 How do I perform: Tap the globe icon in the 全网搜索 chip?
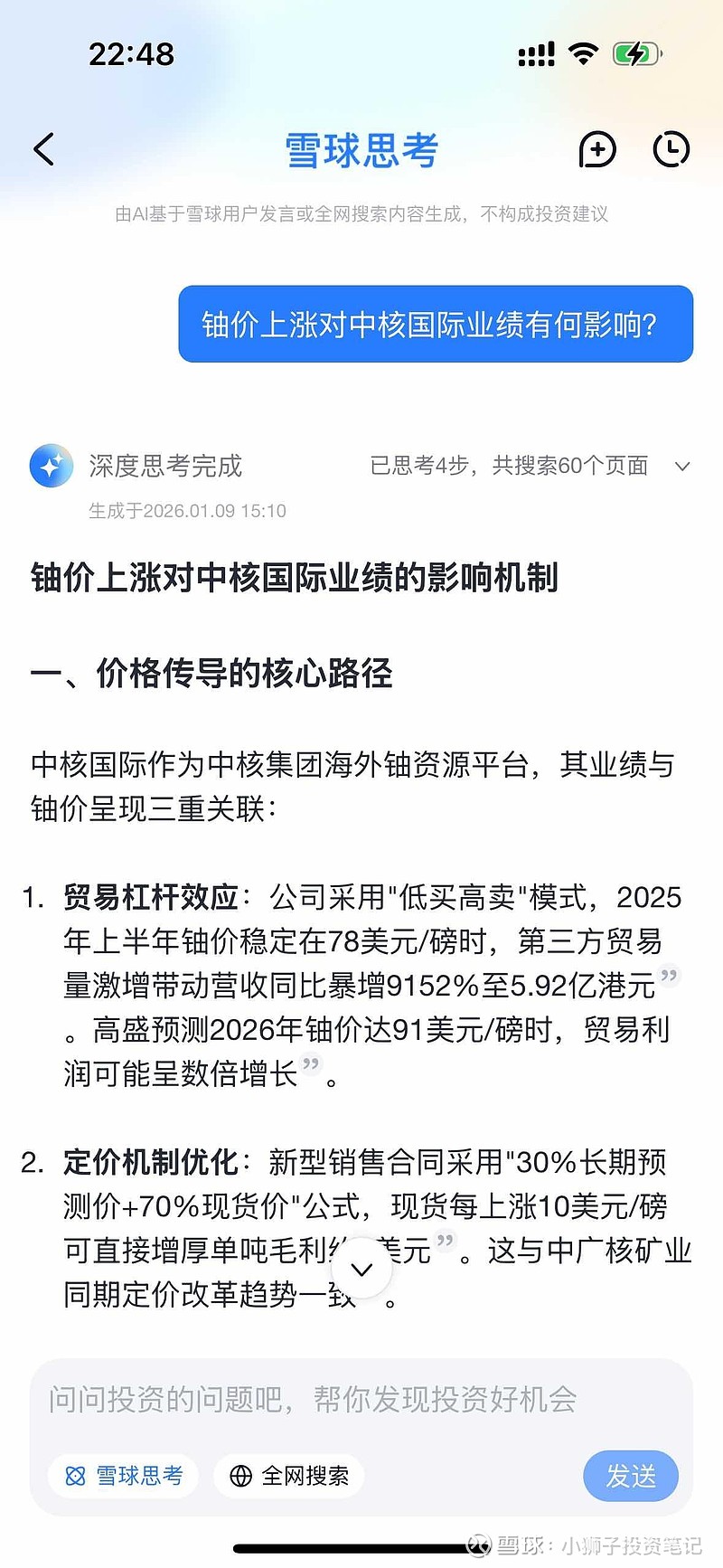(x=239, y=1475)
